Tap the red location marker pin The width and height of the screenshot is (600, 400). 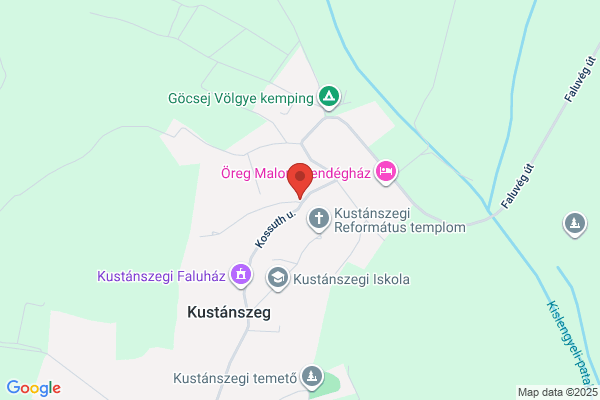300,181
